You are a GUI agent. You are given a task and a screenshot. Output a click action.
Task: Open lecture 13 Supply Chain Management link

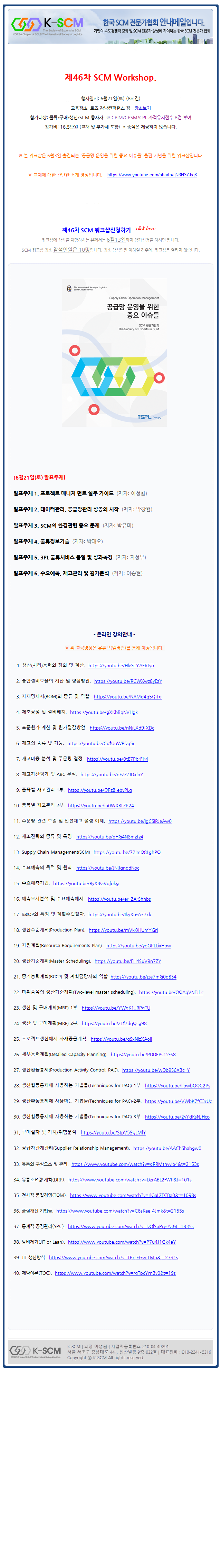tap(127, 852)
